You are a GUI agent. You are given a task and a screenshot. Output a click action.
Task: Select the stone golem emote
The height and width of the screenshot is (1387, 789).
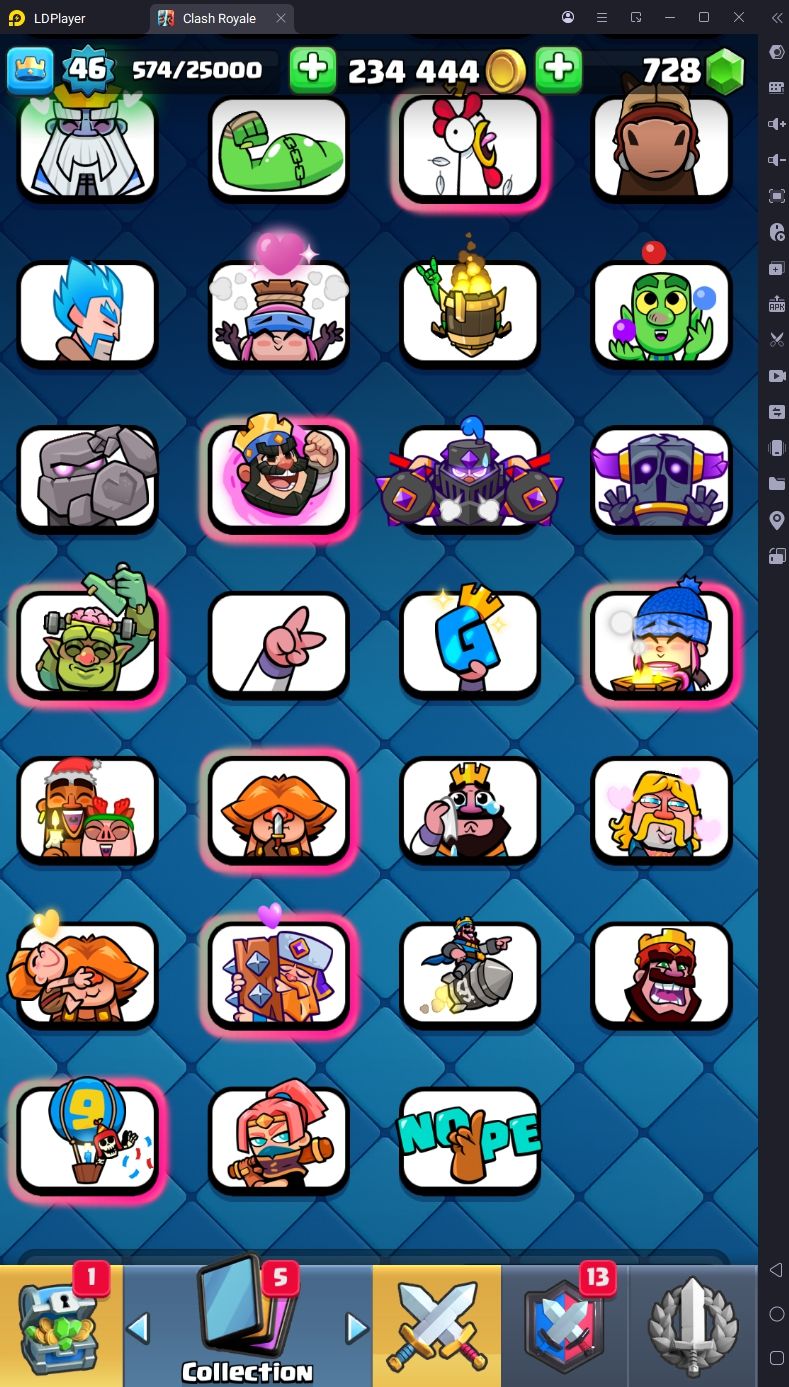click(x=88, y=479)
